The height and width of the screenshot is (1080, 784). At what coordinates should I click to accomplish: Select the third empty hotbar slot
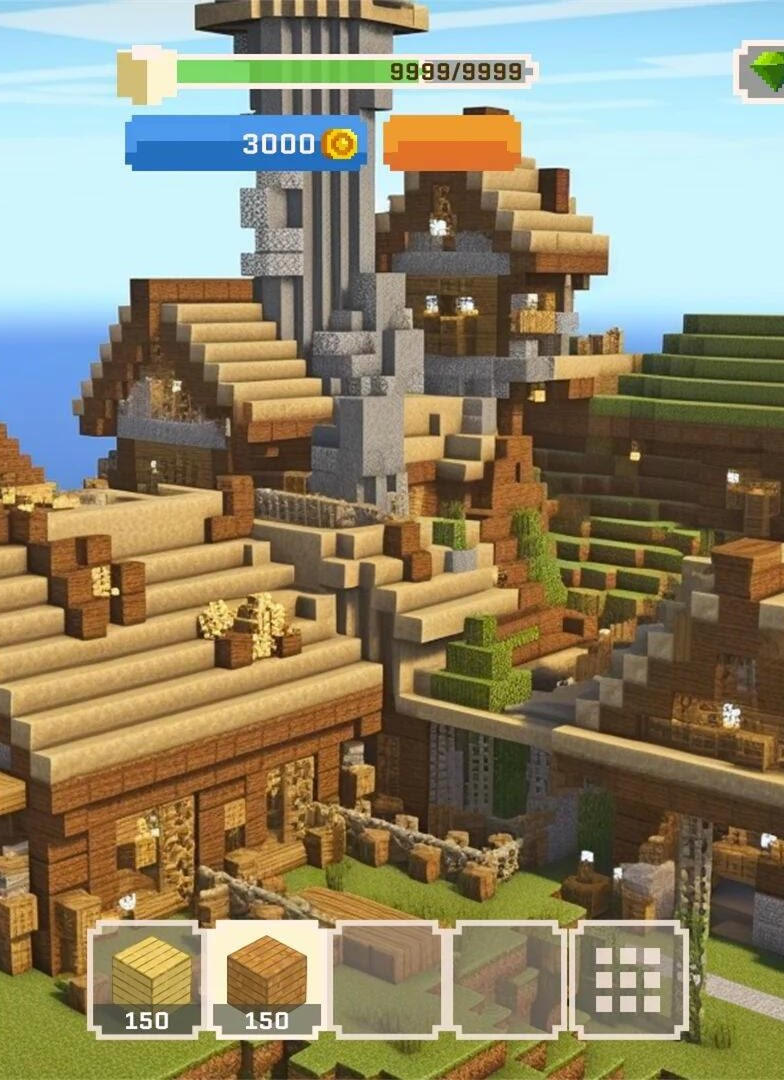coord(391,978)
